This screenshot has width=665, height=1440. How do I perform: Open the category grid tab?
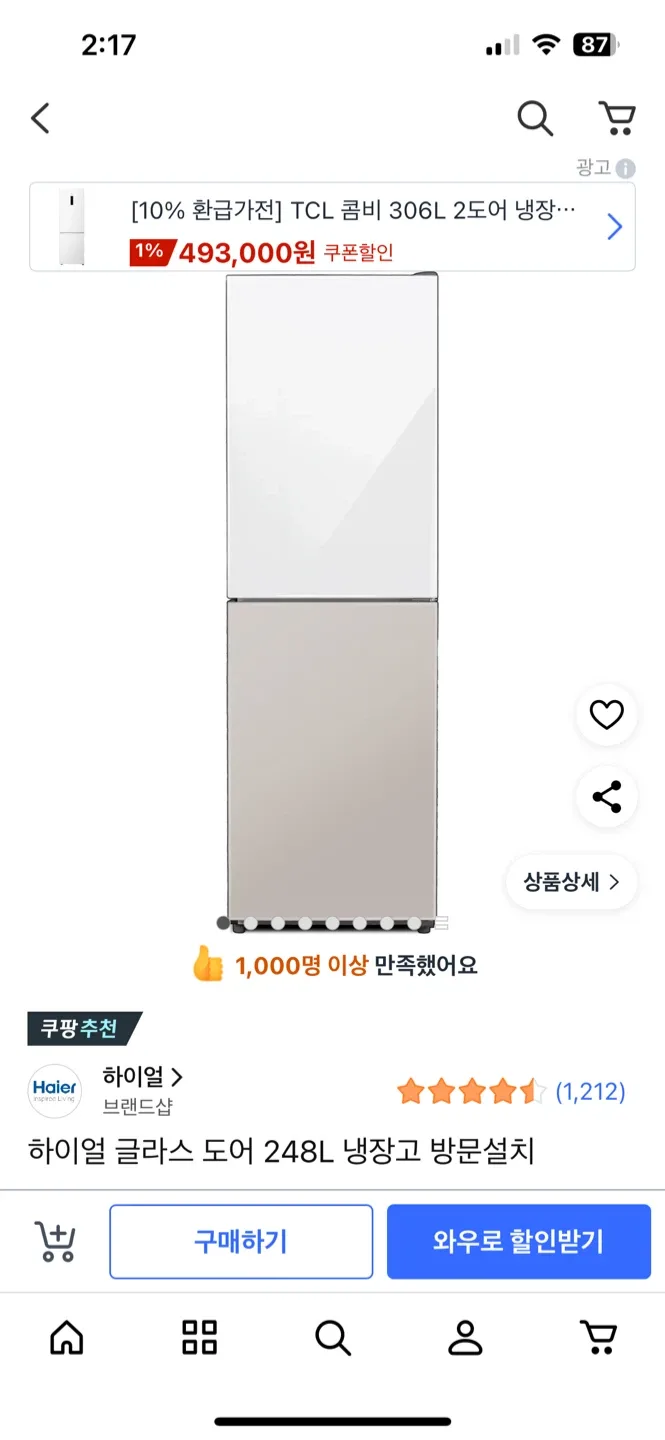(200, 1337)
